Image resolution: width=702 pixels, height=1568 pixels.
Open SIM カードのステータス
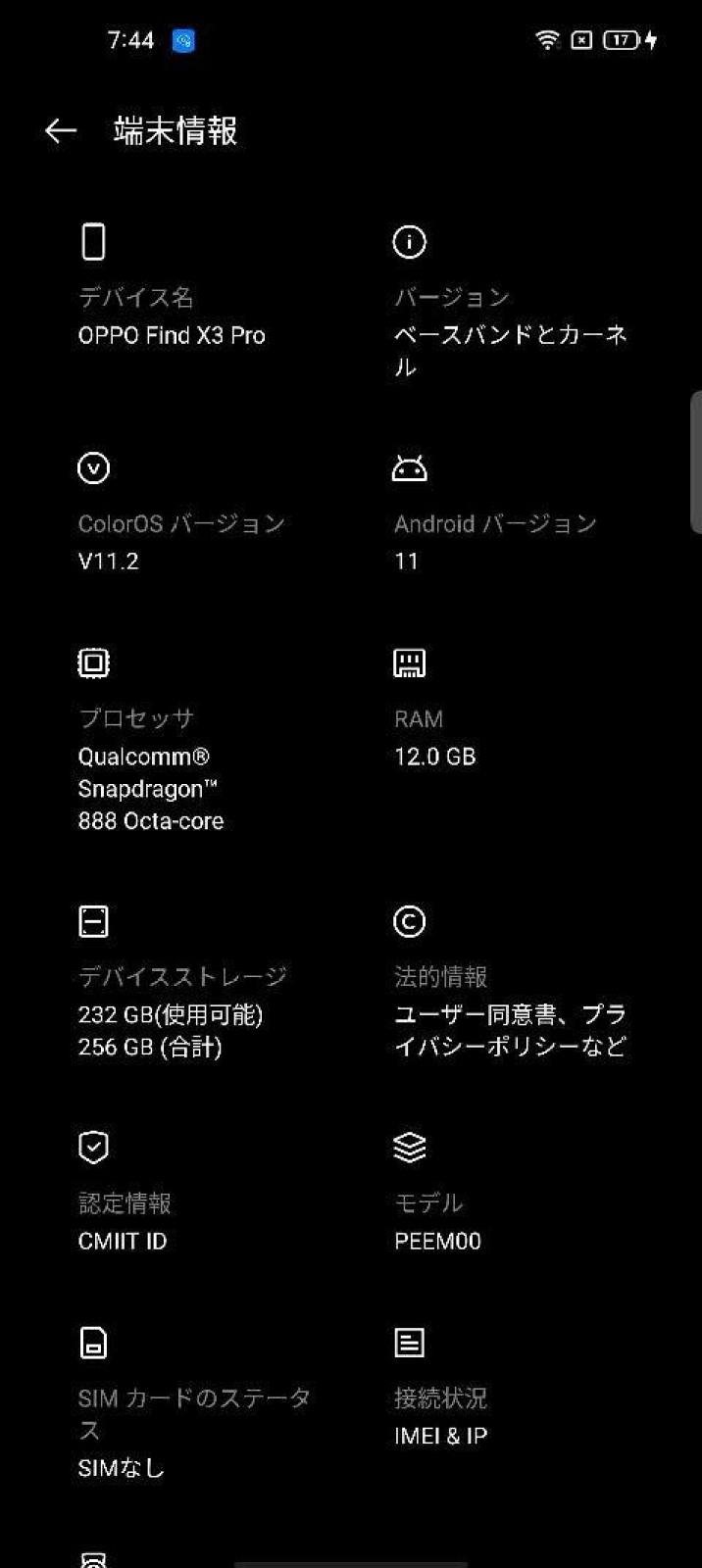(196, 1403)
